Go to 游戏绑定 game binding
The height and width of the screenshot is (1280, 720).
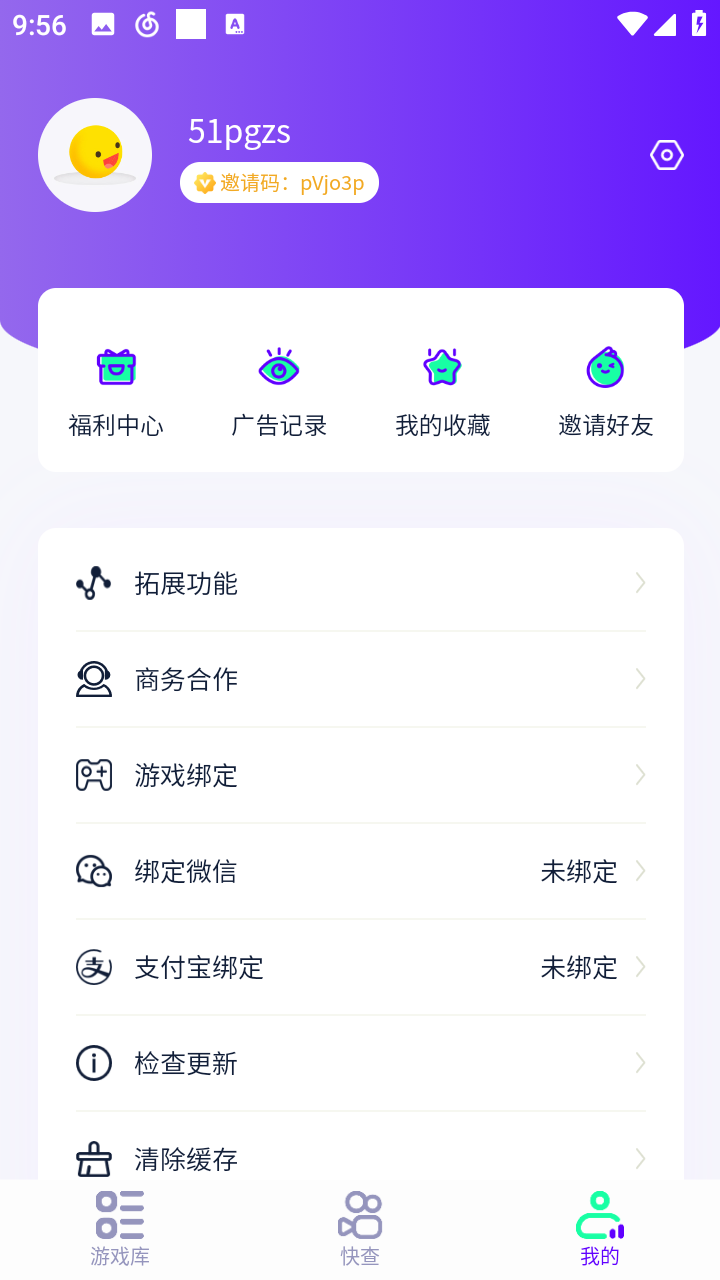click(x=360, y=775)
